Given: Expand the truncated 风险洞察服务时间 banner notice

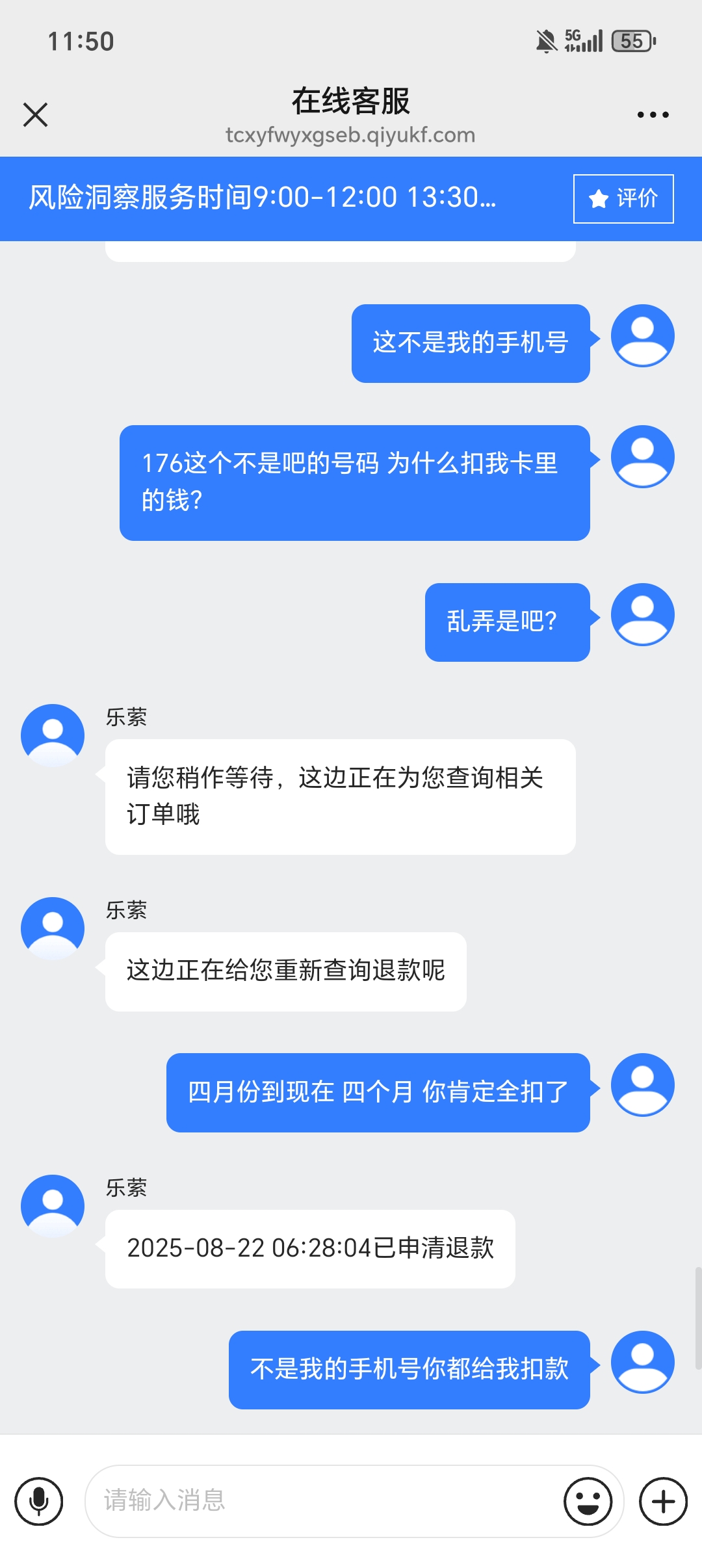Looking at the screenshot, I should (263, 199).
